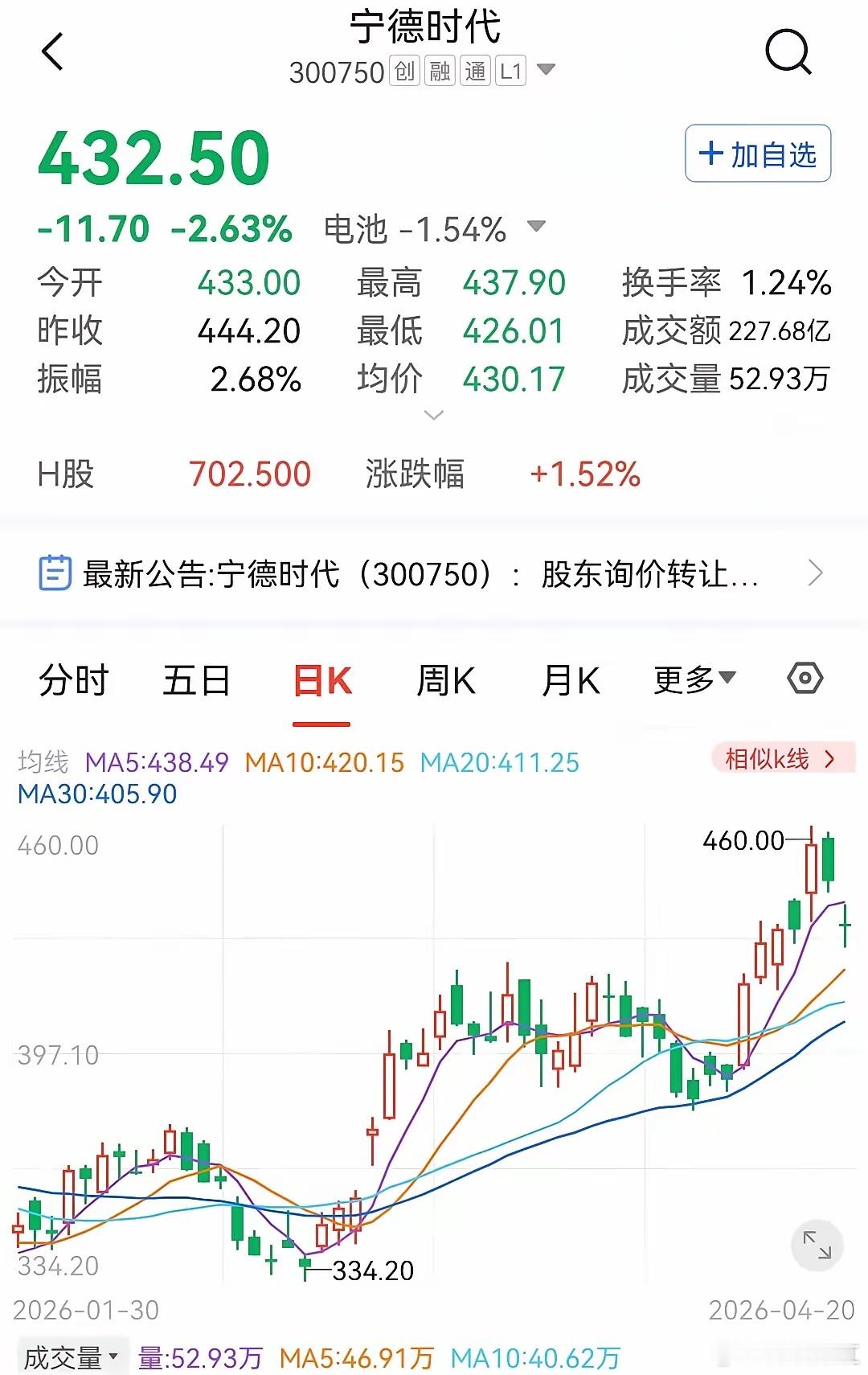The image size is (868, 1375).
Task: Select the 五日 five-day chart tab
Action: pos(195,680)
